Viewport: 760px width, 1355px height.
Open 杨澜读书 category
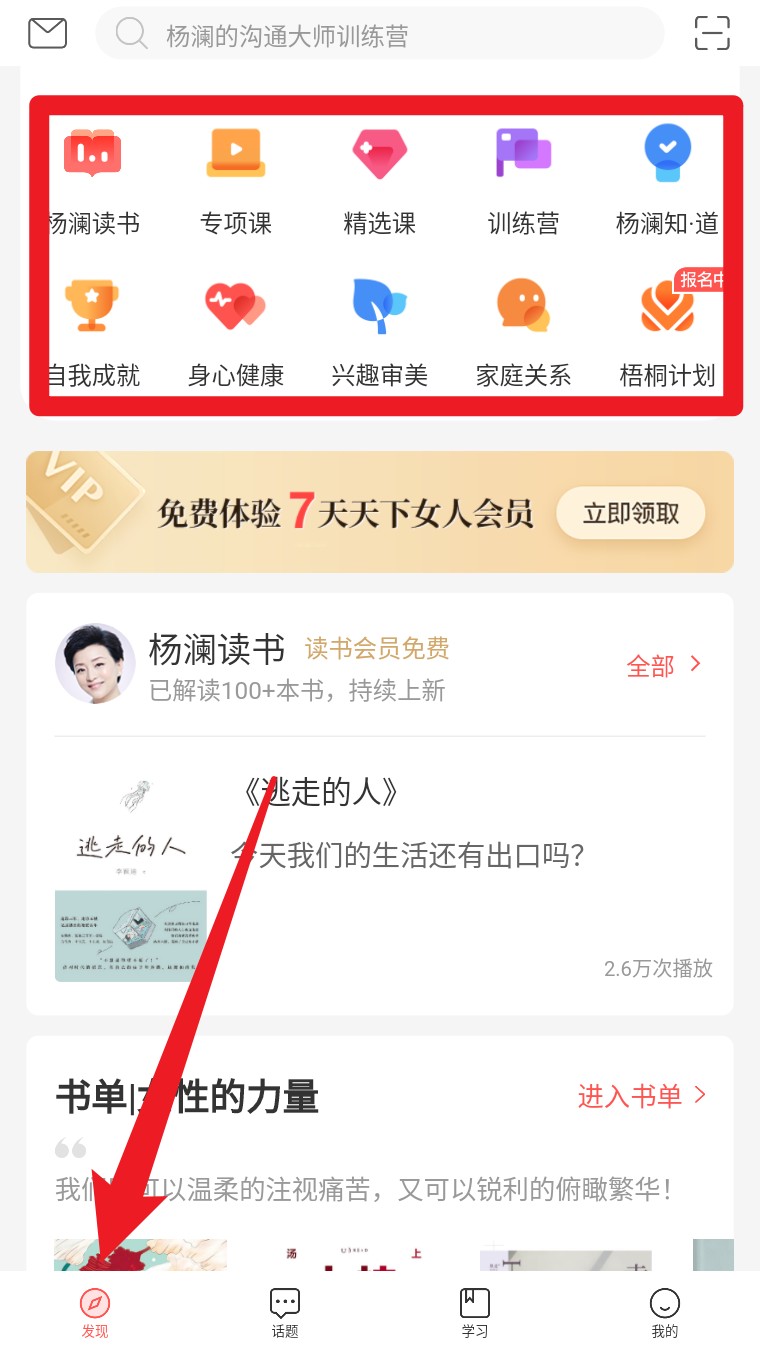point(93,180)
